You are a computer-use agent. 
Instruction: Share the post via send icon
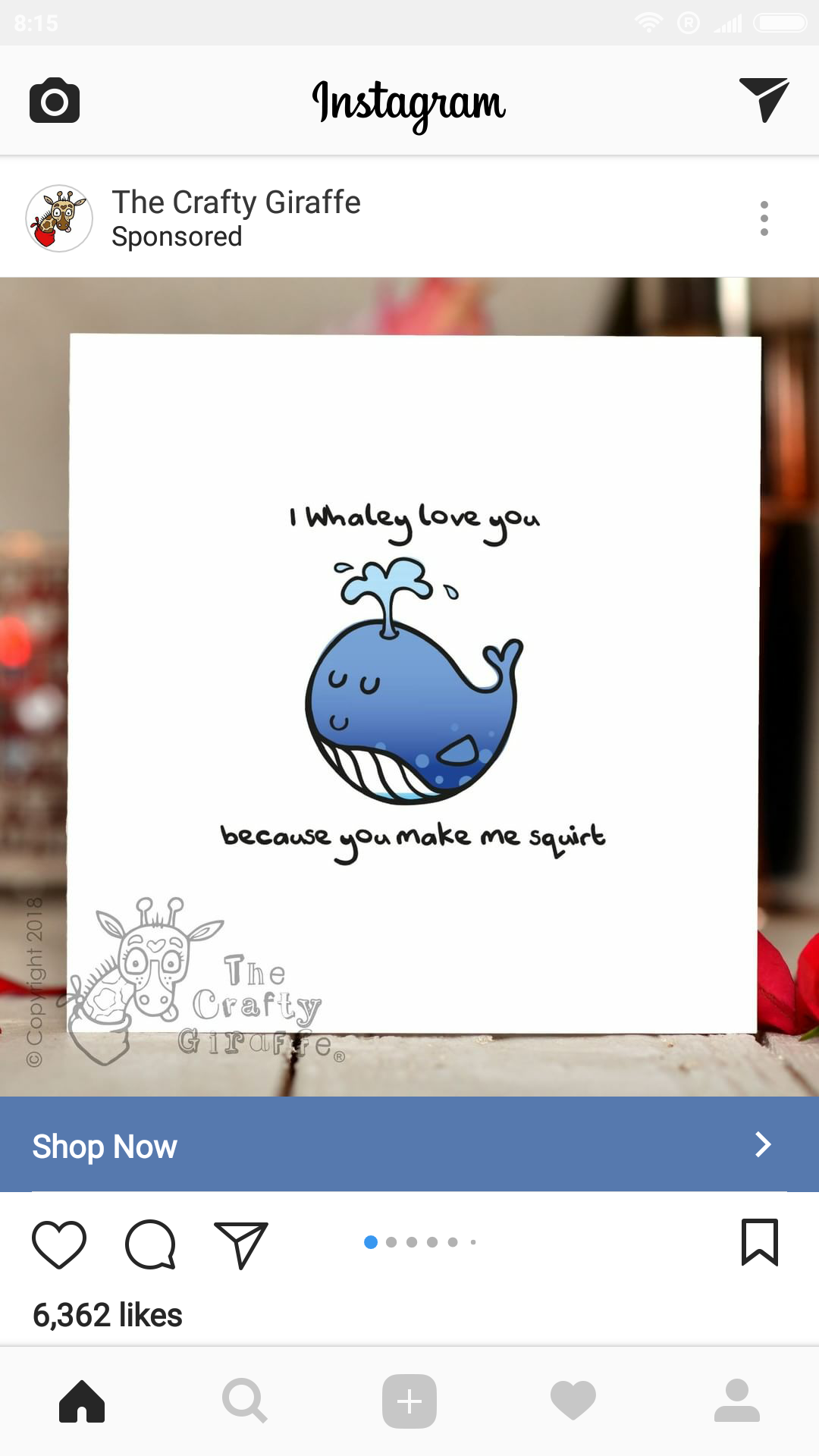click(x=241, y=1244)
